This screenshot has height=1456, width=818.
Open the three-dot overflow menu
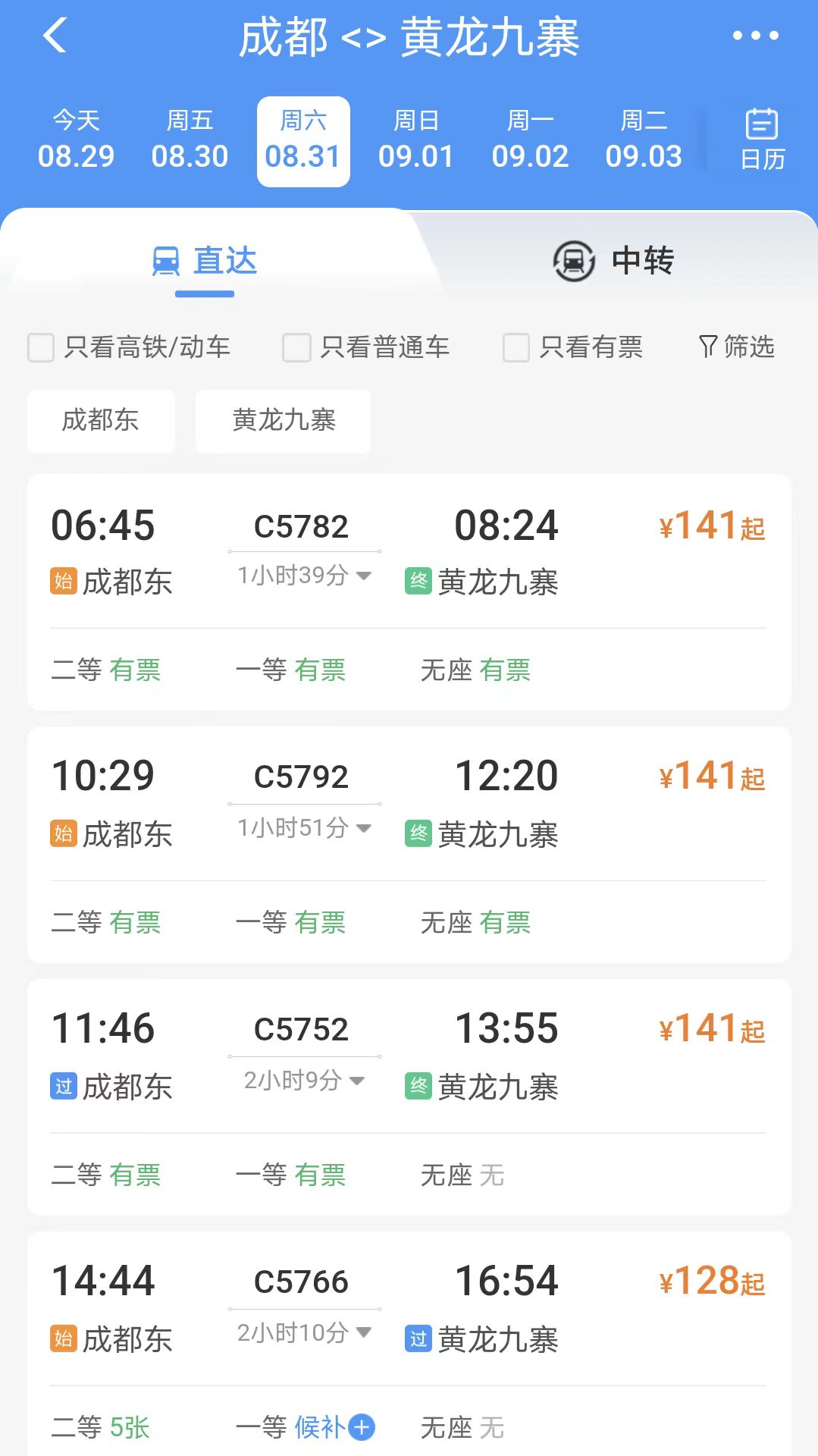tap(755, 36)
